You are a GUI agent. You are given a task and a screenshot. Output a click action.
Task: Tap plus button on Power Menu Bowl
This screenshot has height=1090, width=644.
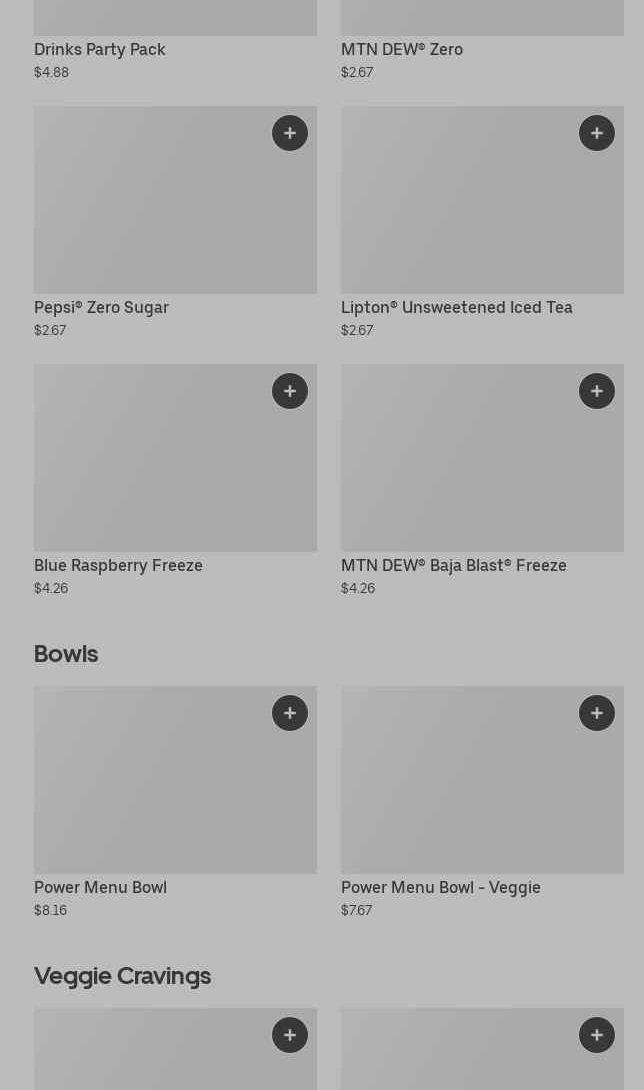point(290,713)
